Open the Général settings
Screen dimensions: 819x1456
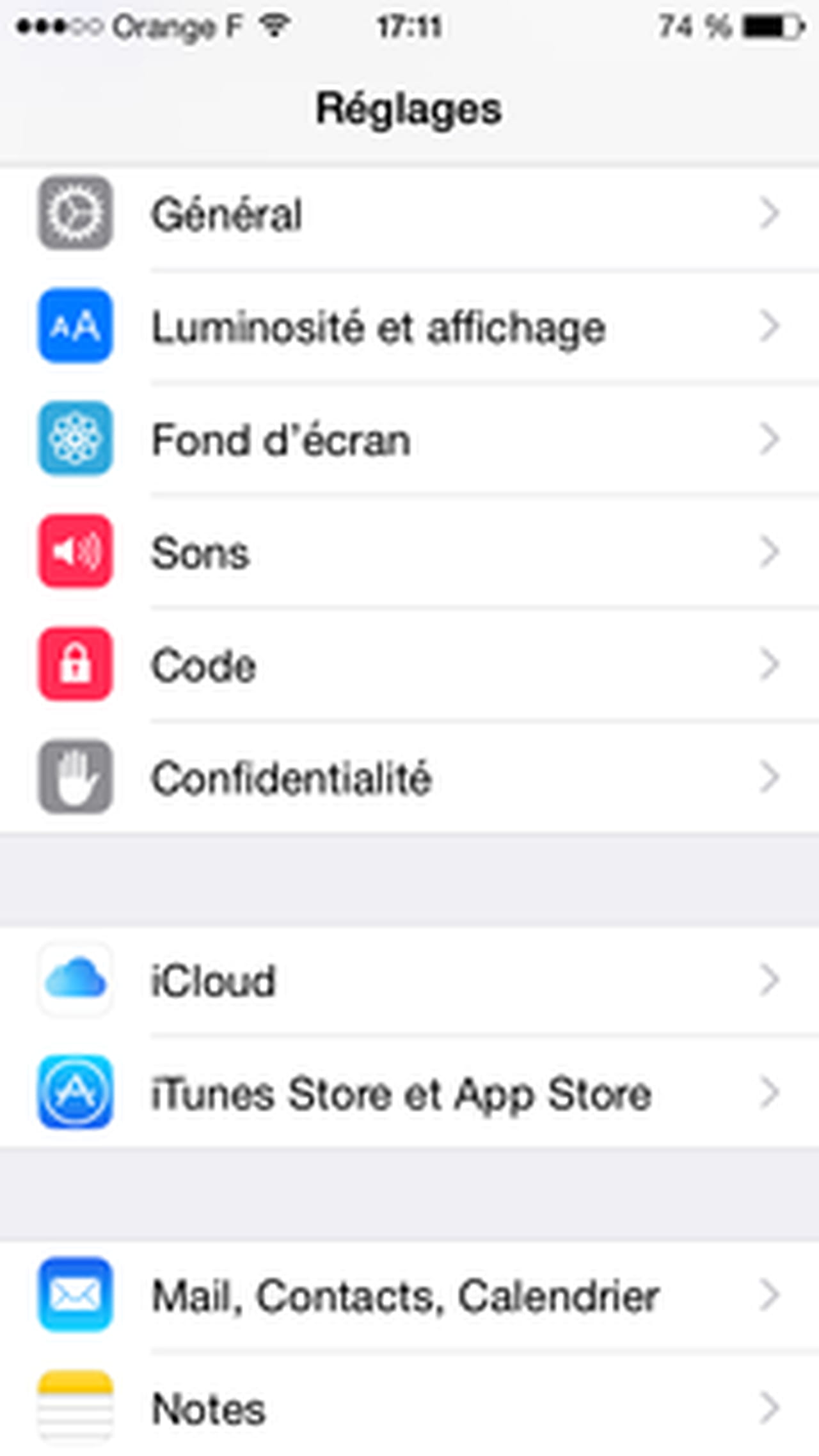(x=409, y=214)
